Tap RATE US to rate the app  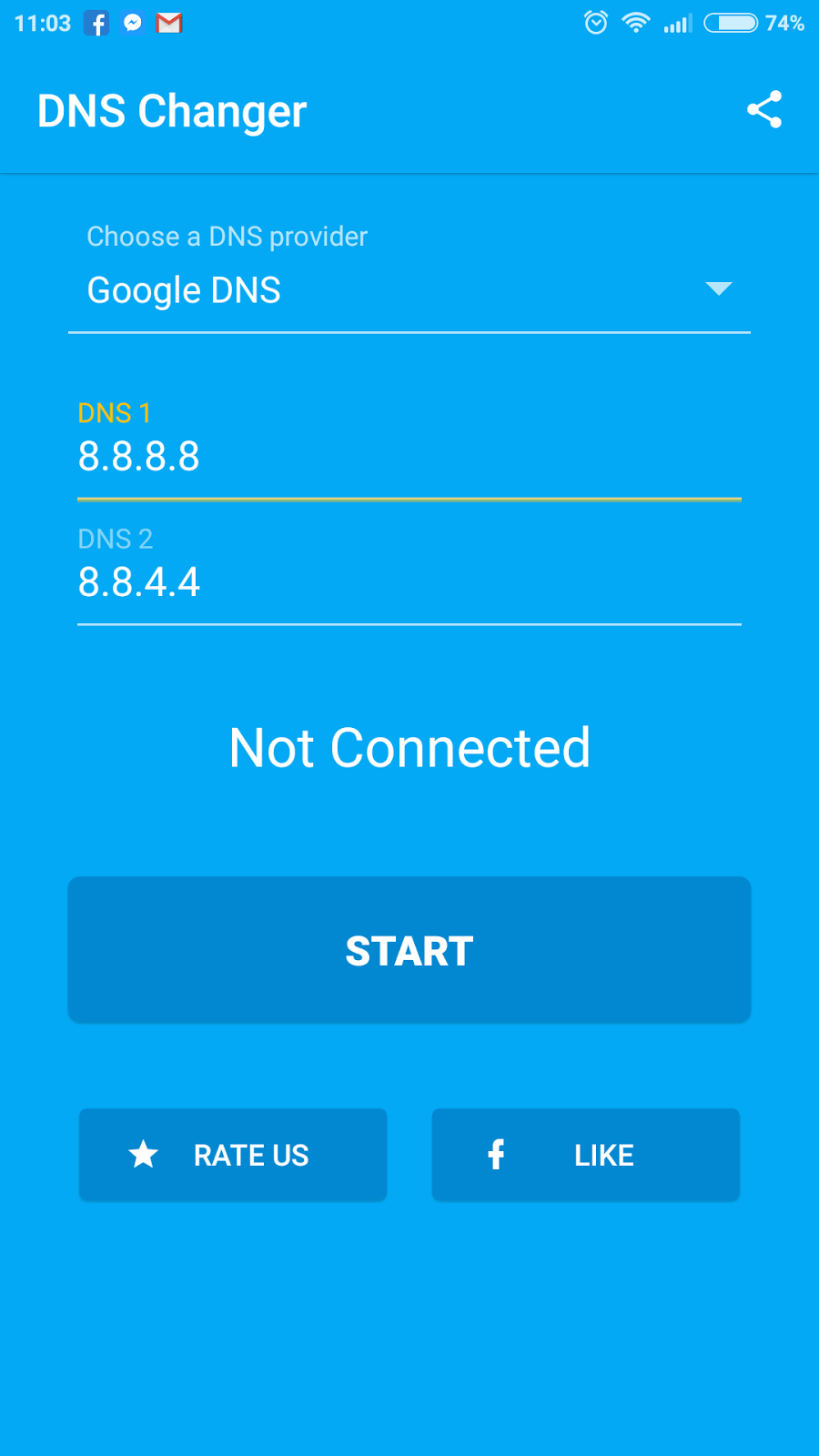(x=233, y=1155)
